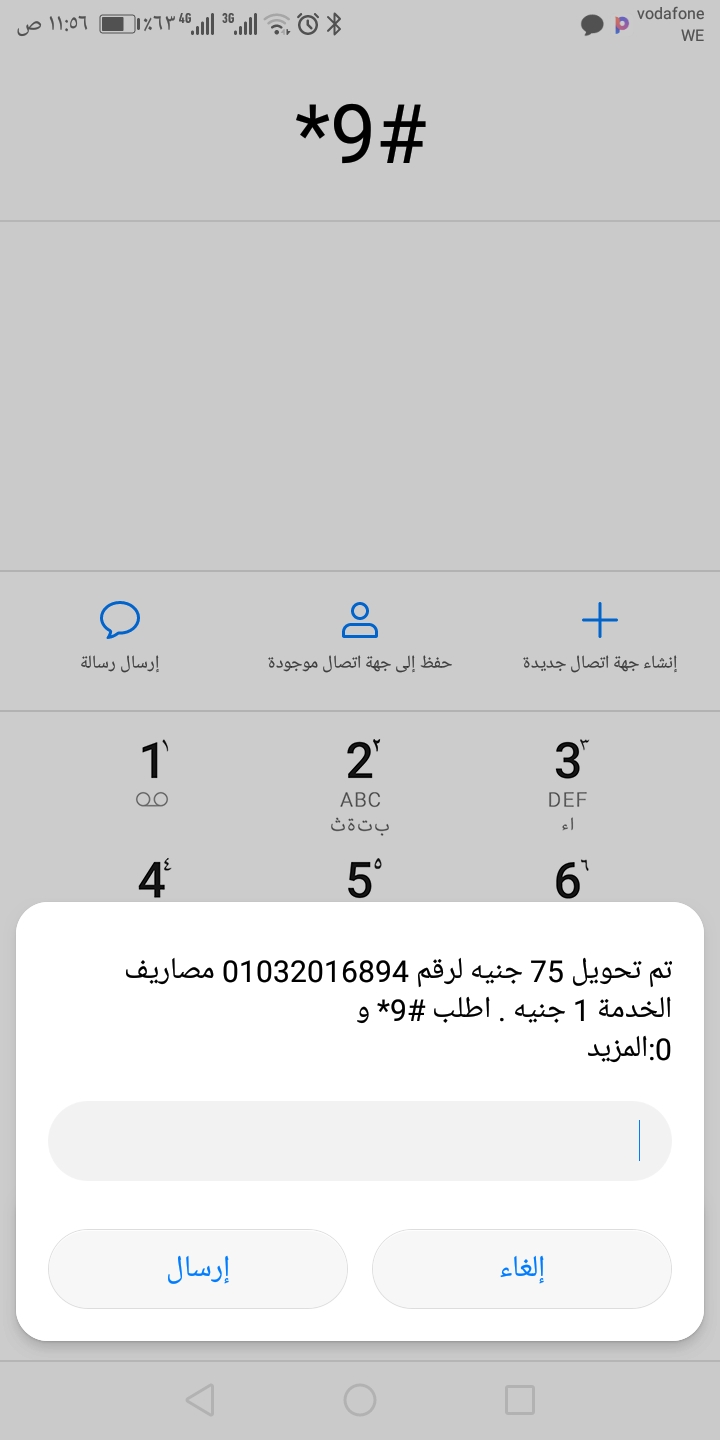The image size is (720, 1440).
Task: Tap the USSD reply text field
Action: point(360,1141)
